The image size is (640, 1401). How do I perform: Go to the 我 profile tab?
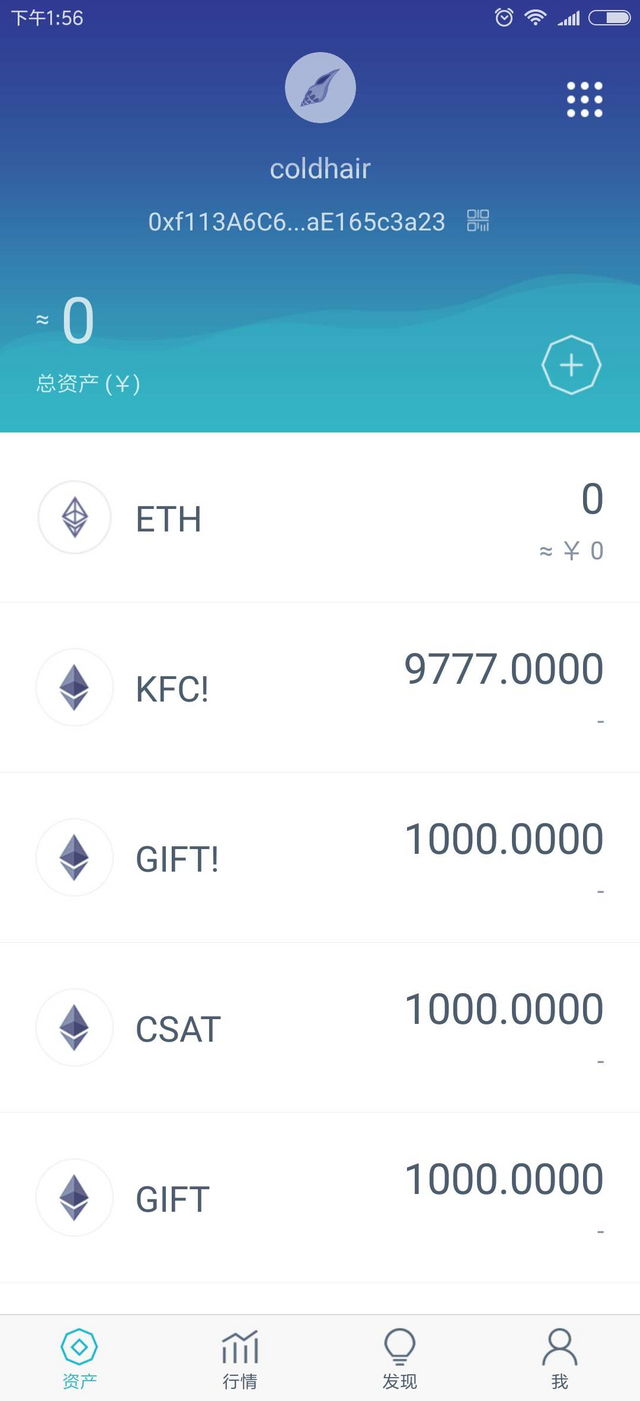click(x=560, y=1359)
